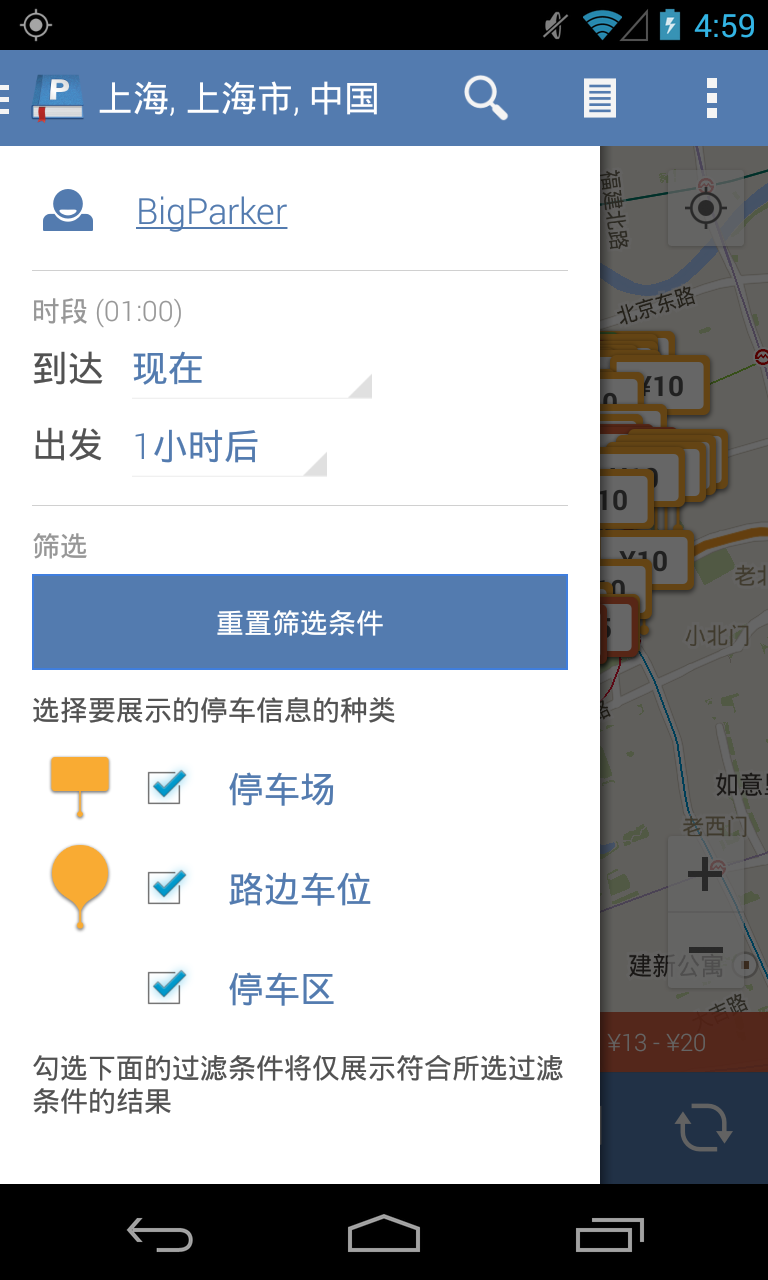This screenshot has width=768, height=1280.
Task: Open the 到达 arrival time dropdown showing 现在
Action: click(x=250, y=370)
